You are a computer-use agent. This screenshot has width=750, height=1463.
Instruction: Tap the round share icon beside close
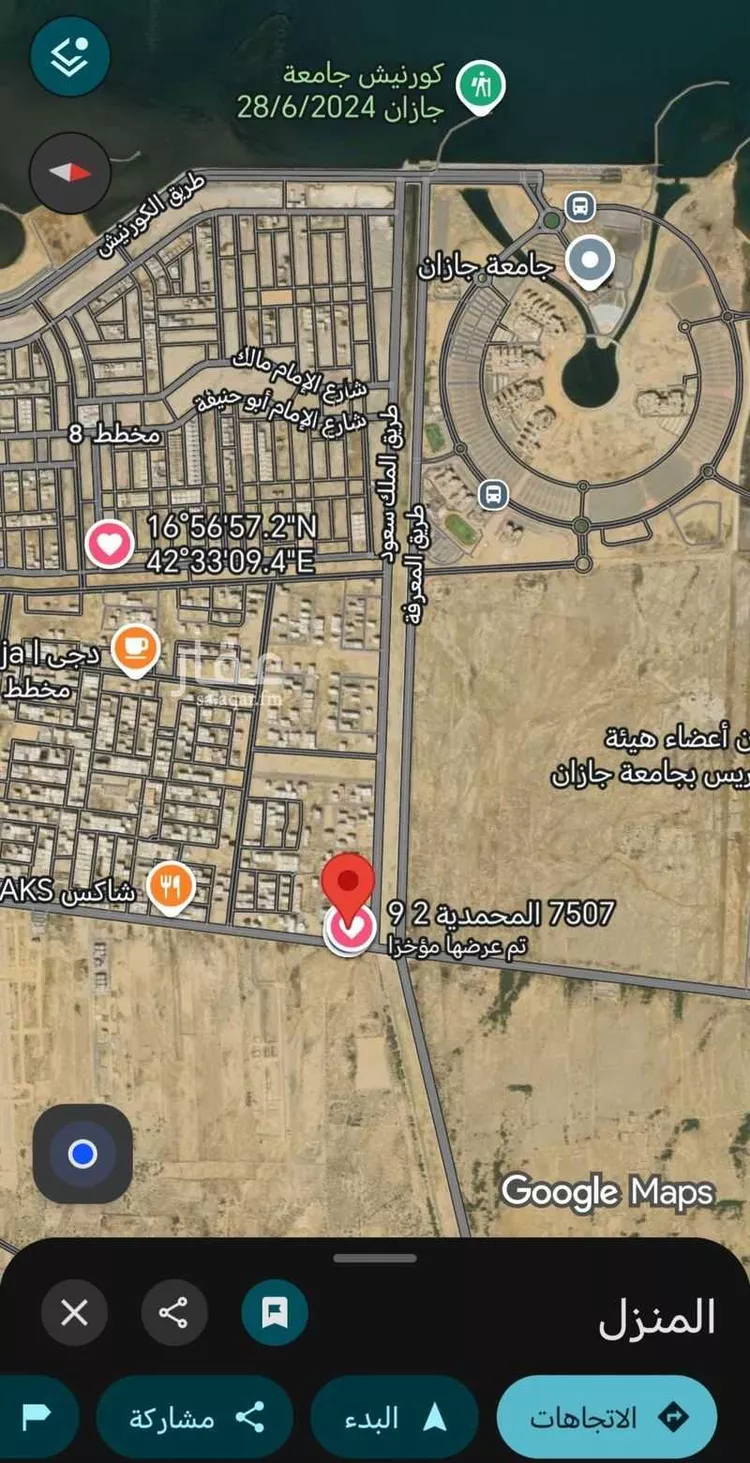[174, 1312]
